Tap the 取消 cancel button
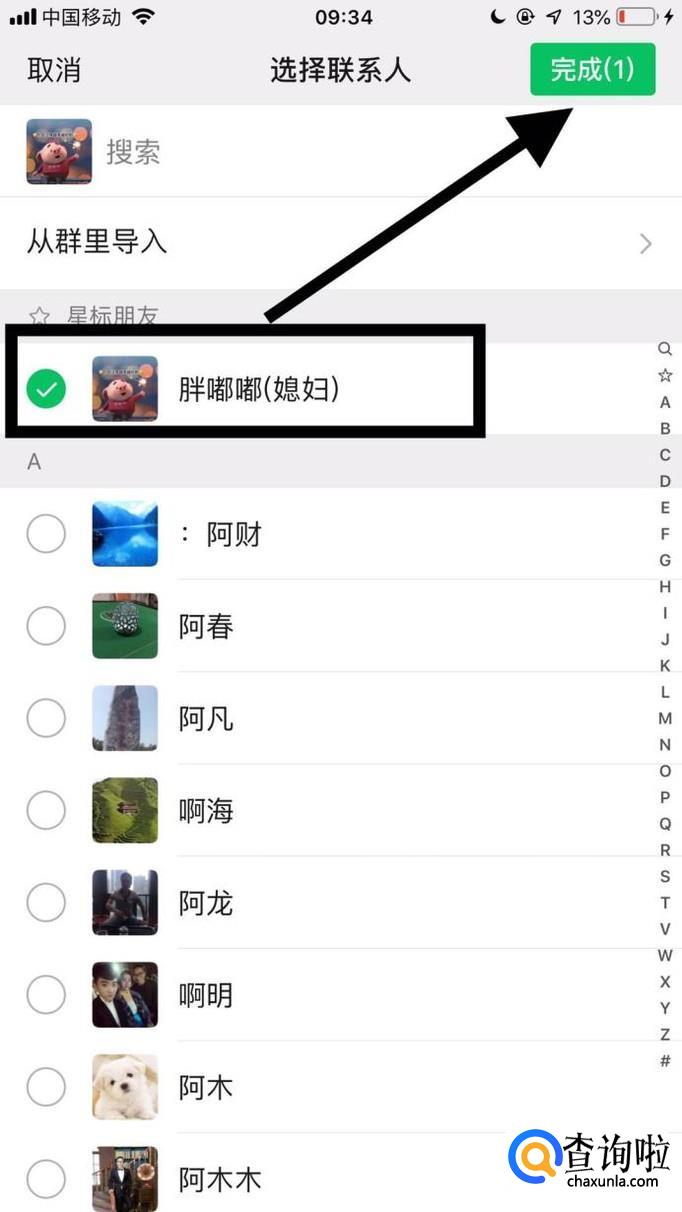The width and height of the screenshot is (682, 1212). click(54, 70)
